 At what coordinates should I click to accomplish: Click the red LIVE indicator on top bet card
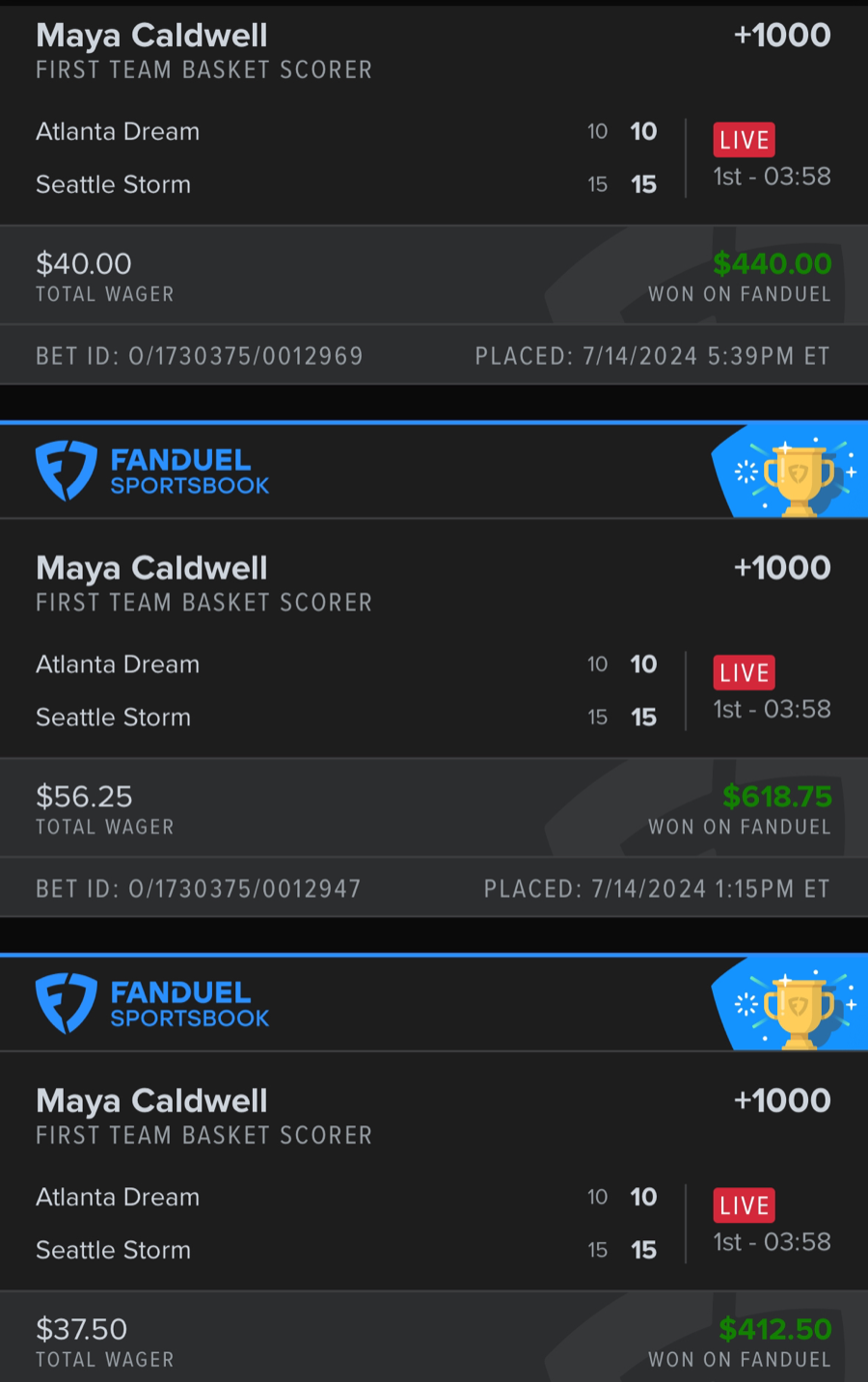tap(744, 139)
